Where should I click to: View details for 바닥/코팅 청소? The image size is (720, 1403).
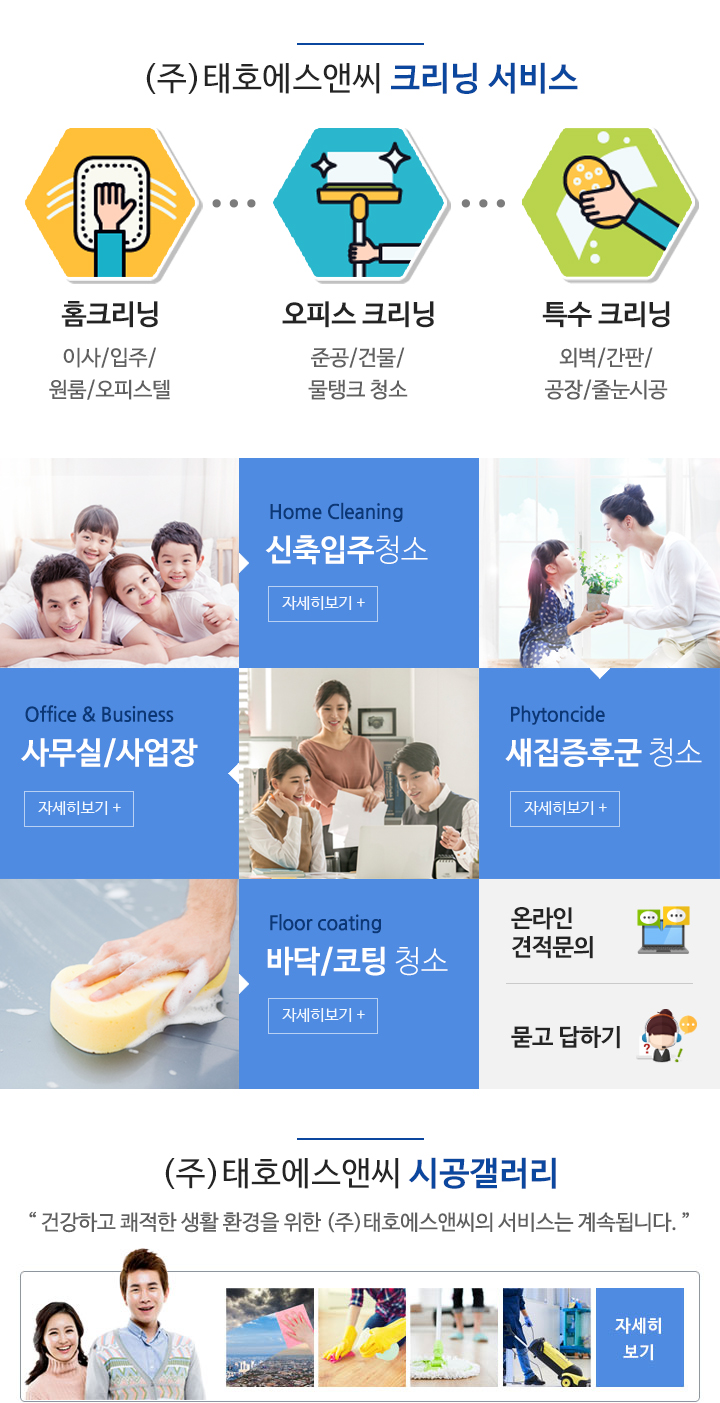click(x=323, y=1015)
